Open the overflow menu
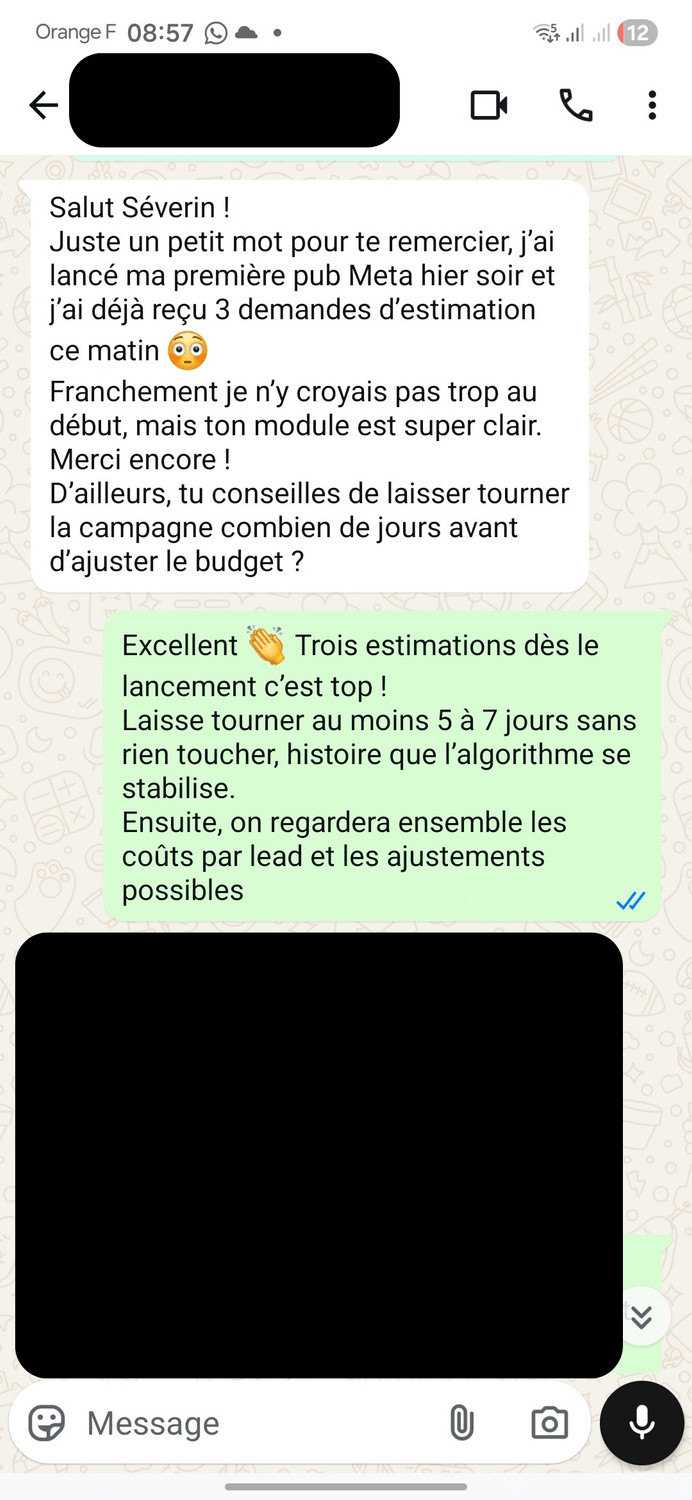 [652, 105]
